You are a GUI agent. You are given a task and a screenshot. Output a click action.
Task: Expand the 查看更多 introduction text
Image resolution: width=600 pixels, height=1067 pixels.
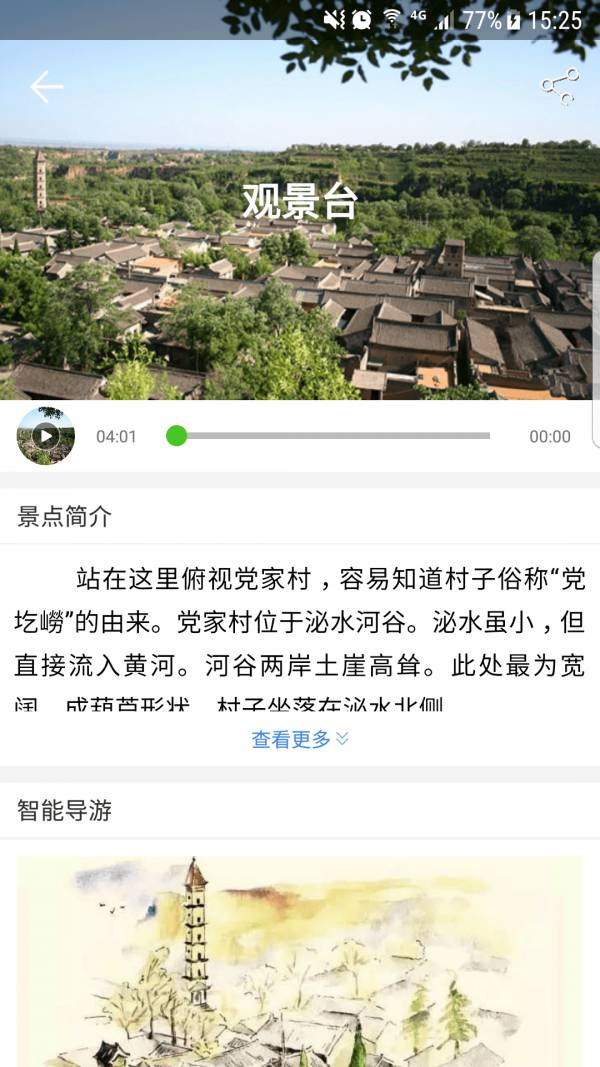(x=299, y=739)
